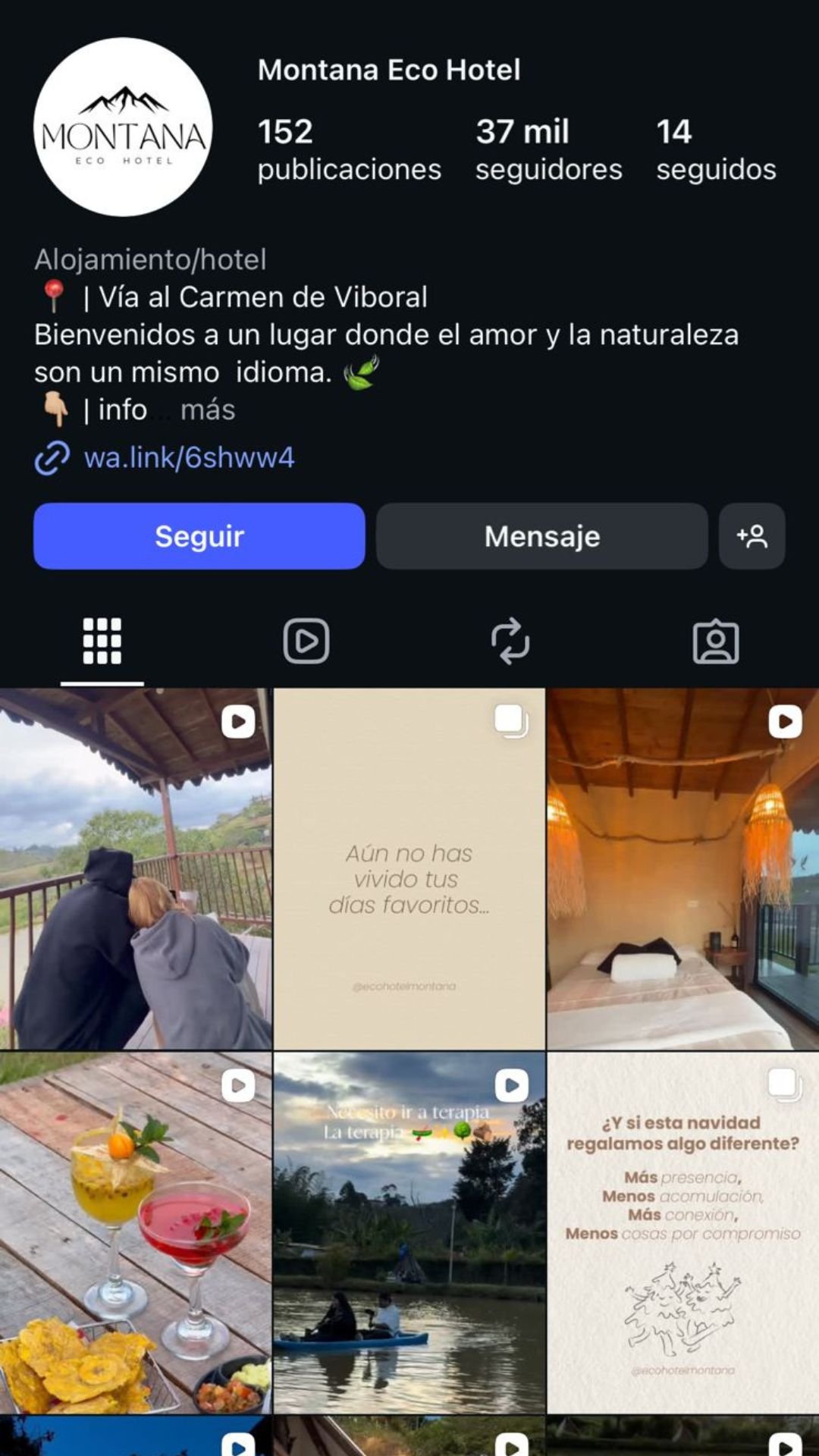Switch to seguidores list
This screenshot has width=819, height=1456.
tap(548, 148)
